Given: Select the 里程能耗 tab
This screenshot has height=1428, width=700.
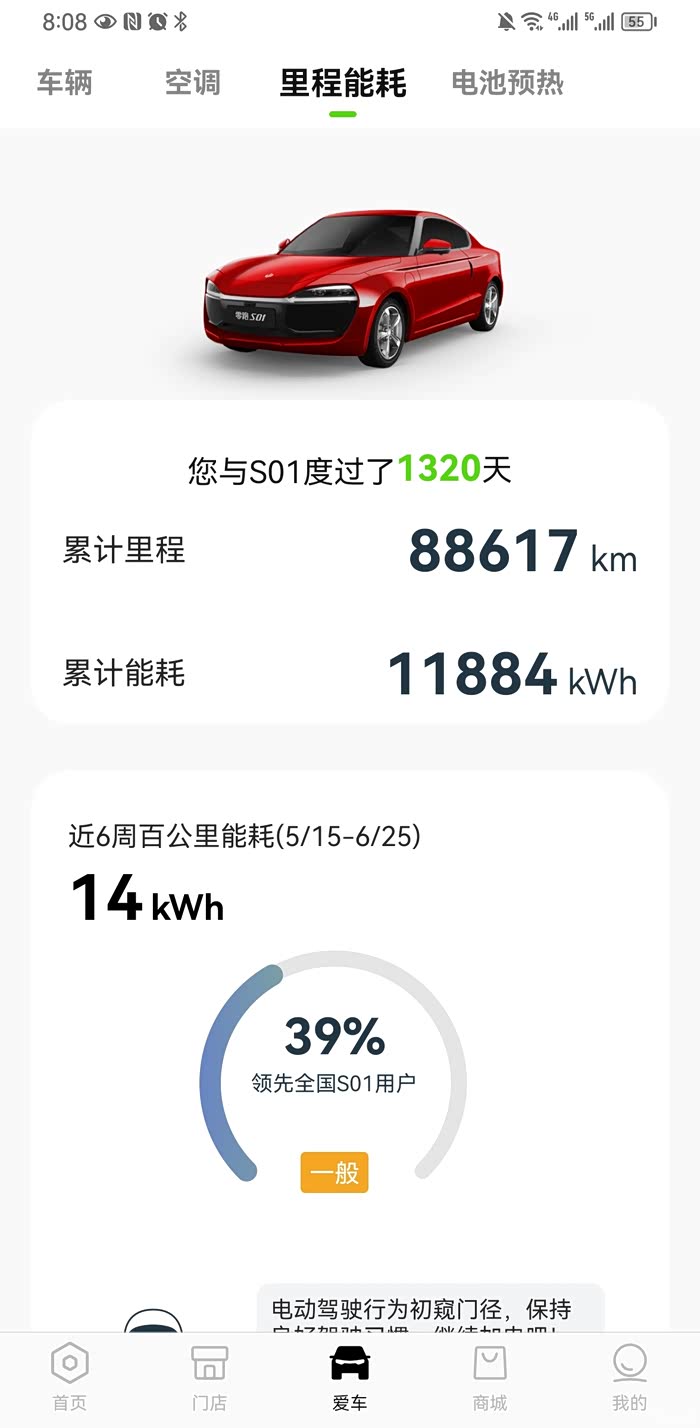Looking at the screenshot, I should (343, 83).
